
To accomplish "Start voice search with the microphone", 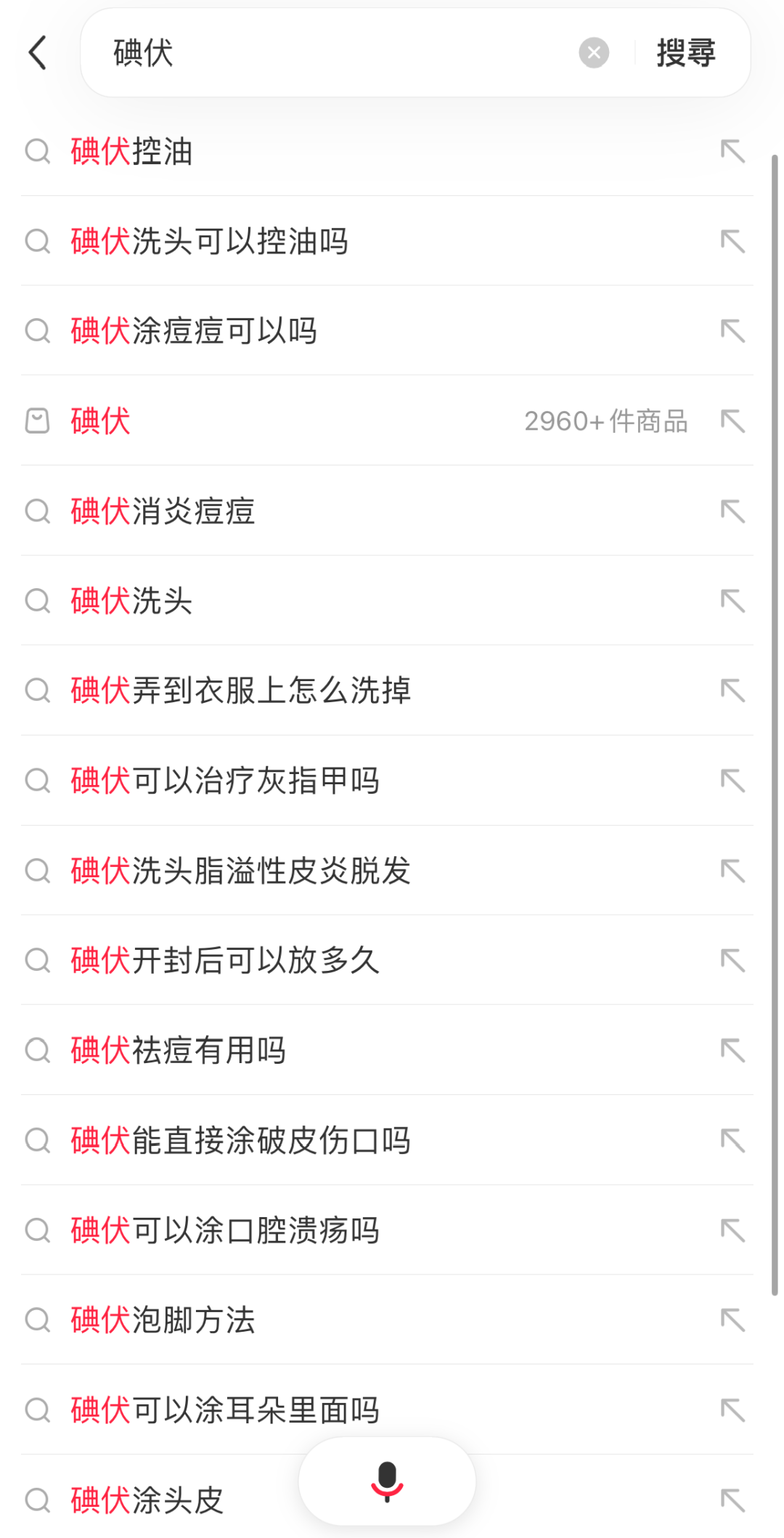I will 387,1481.
